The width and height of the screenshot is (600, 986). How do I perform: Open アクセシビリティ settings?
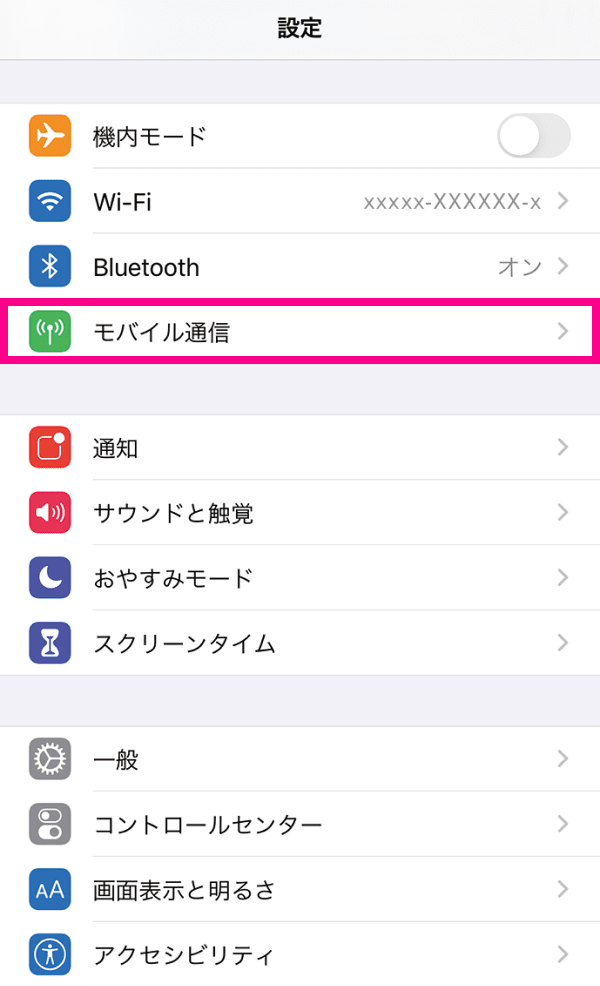pyautogui.click(x=300, y=954)
